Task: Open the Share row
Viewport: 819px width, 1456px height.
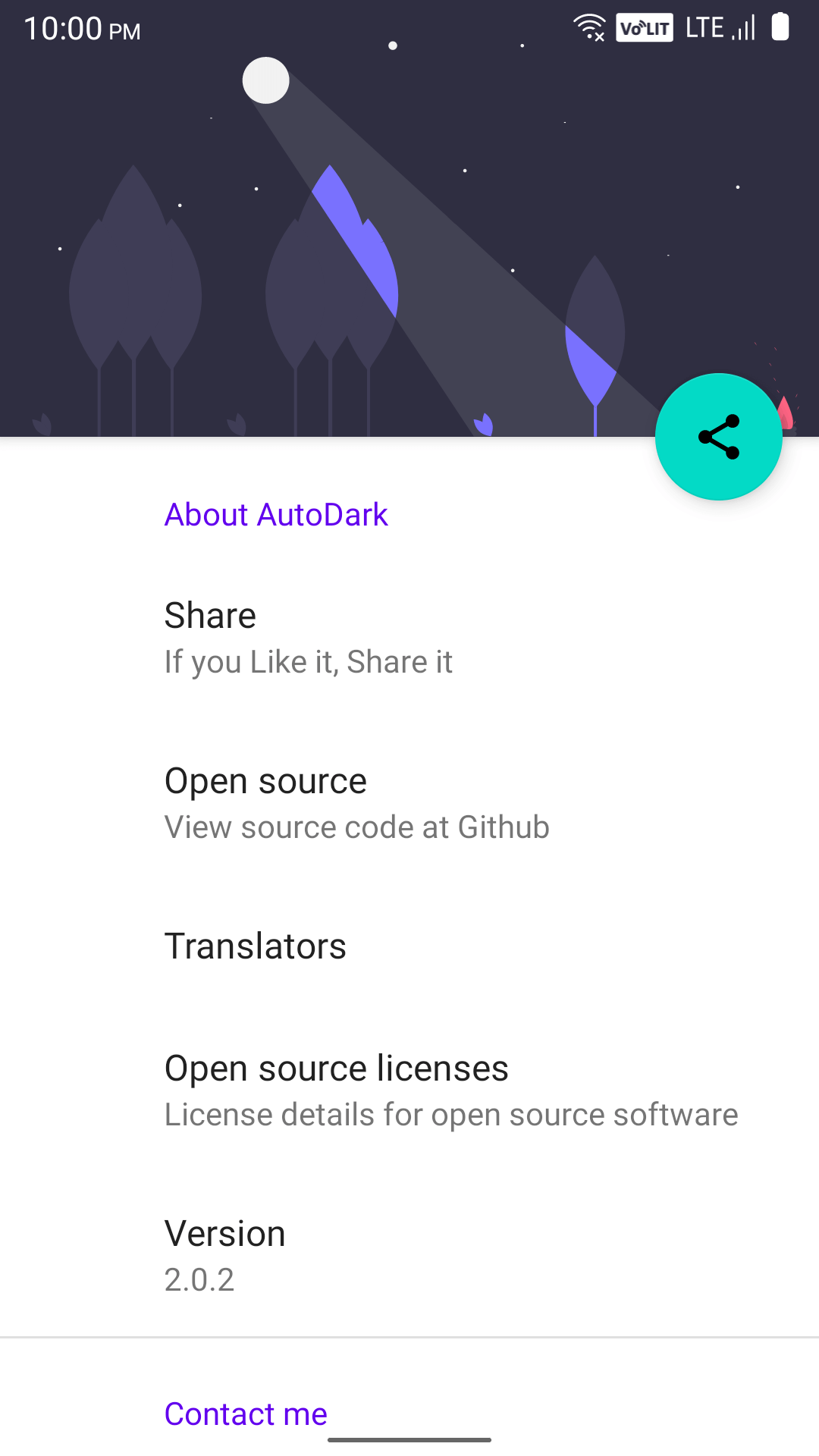Action: coord(409,638)
